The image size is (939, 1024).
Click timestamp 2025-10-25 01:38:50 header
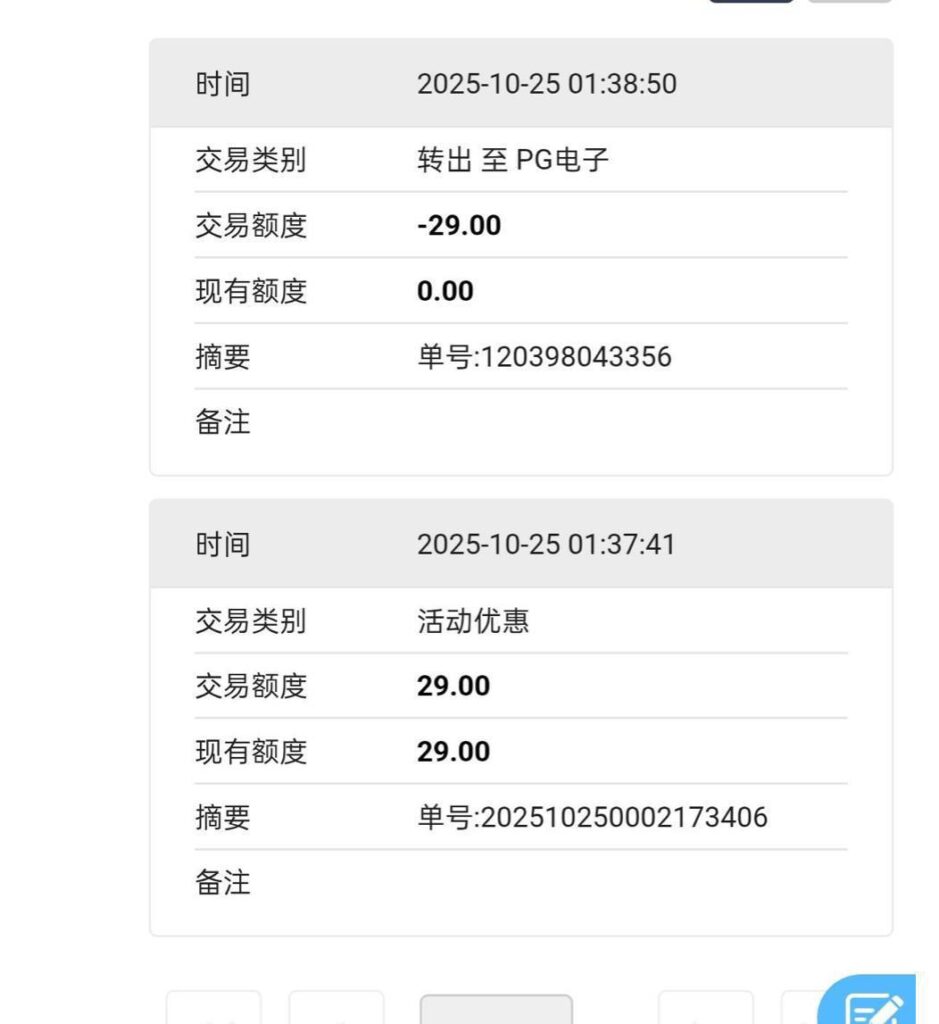tap(548, 84)
